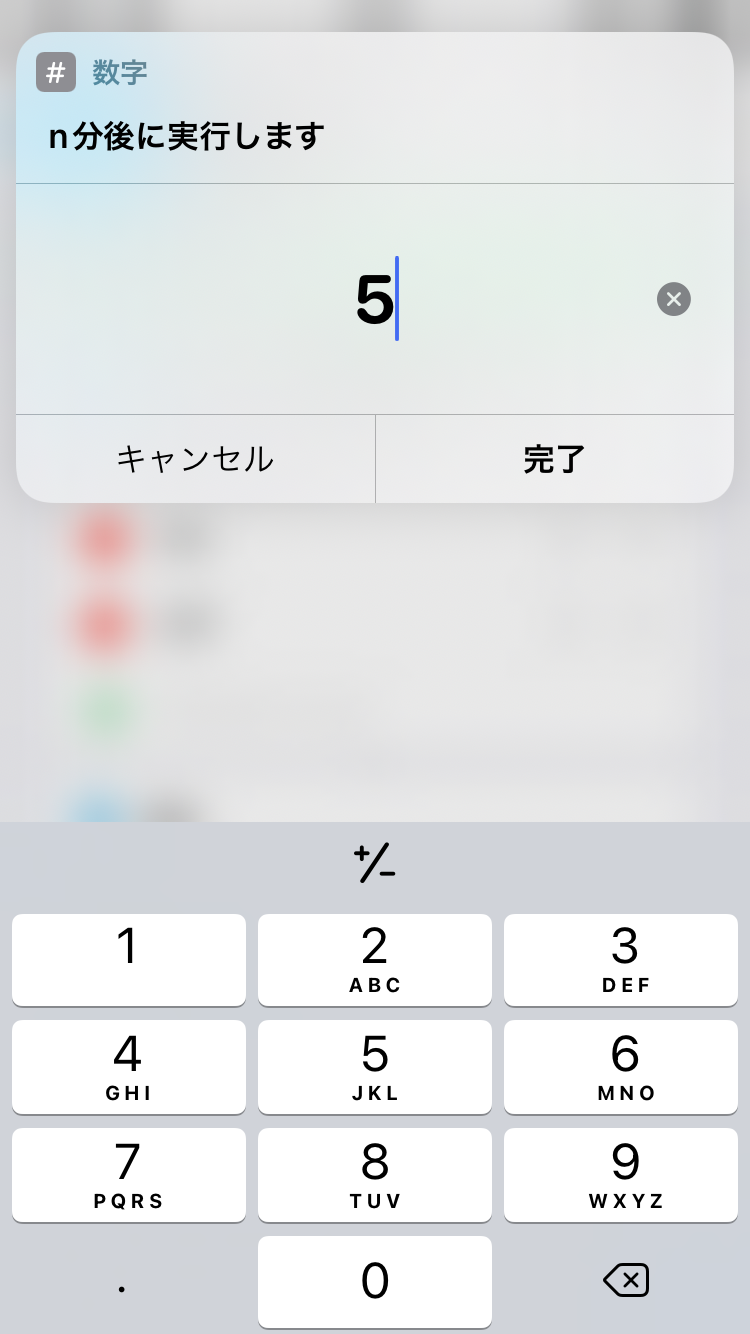Confirm the number with 完了

coord(554,459)
